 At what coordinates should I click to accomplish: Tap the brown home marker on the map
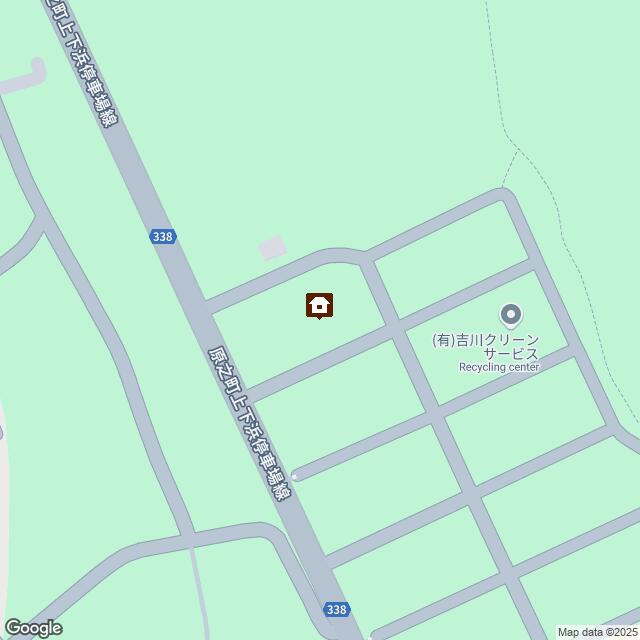point(319,305)
